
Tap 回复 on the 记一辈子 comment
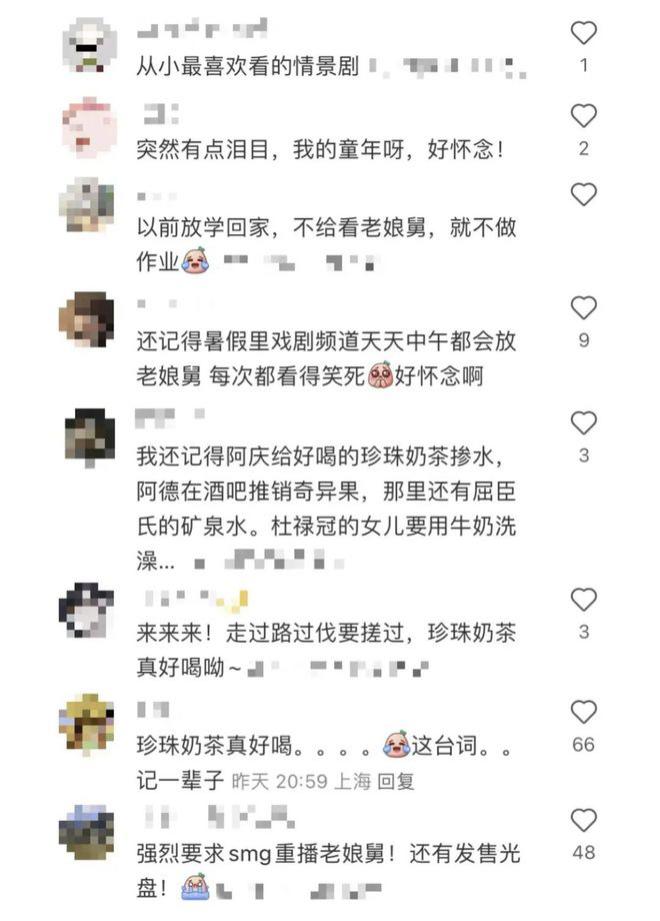tap(397, 782)
